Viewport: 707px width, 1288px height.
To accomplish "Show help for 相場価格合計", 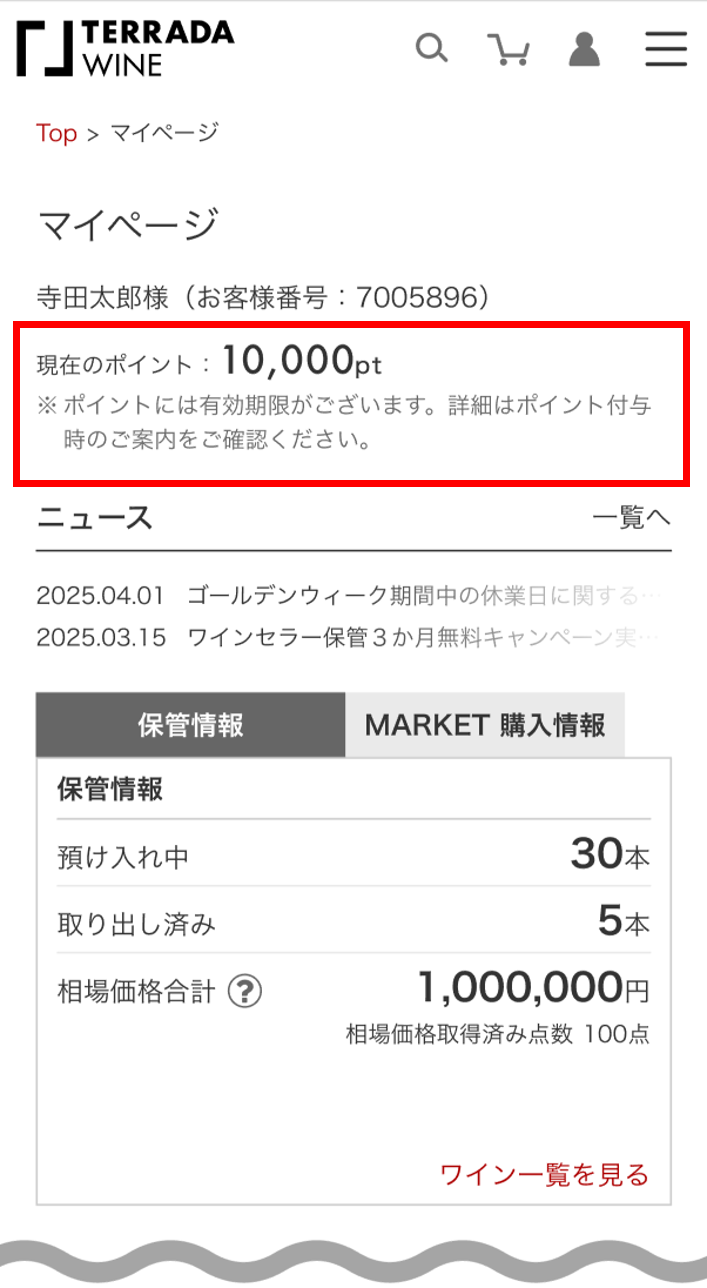I will [245, 992].
